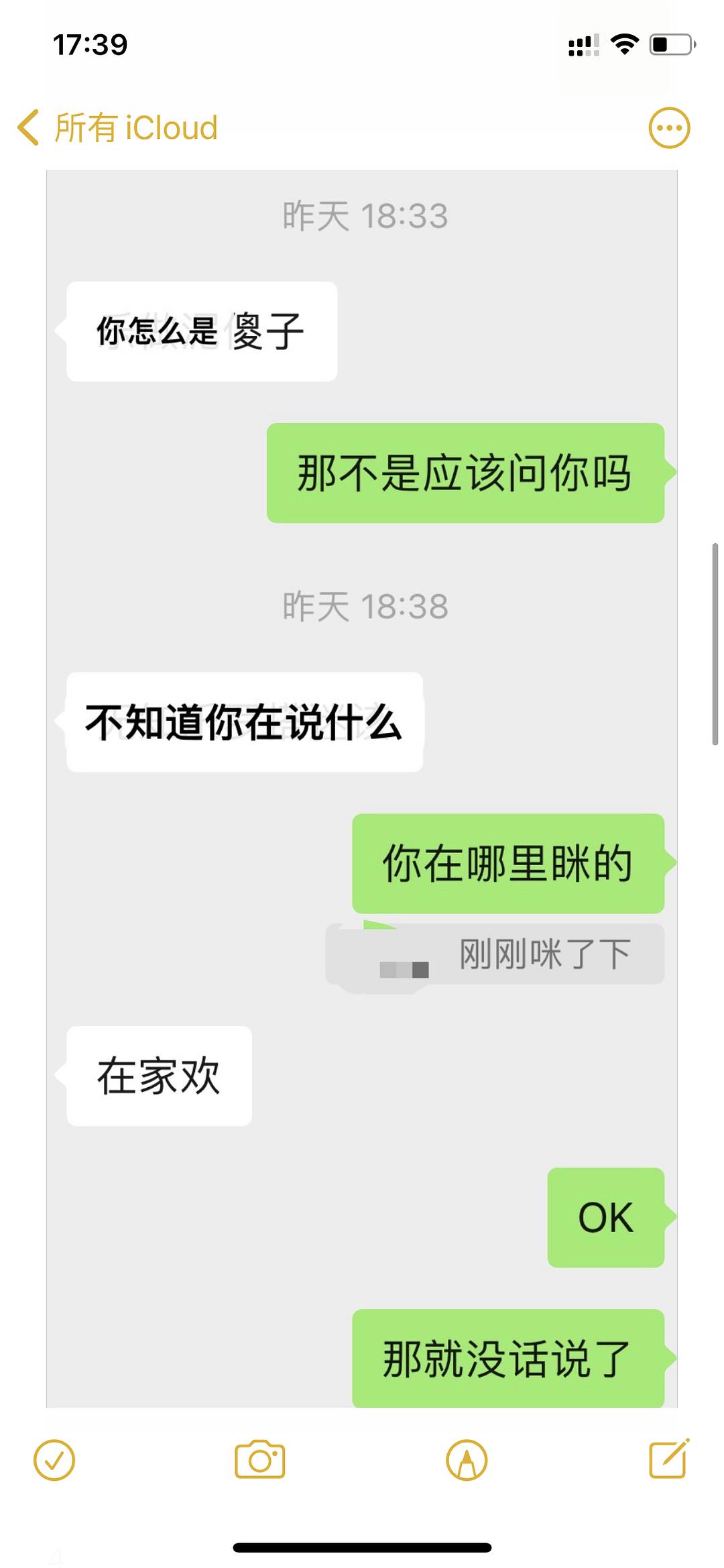Add a checklist to the note
Image resolution: width=724 pixels, height=1568 pixels.
[x=54, y=1460]
